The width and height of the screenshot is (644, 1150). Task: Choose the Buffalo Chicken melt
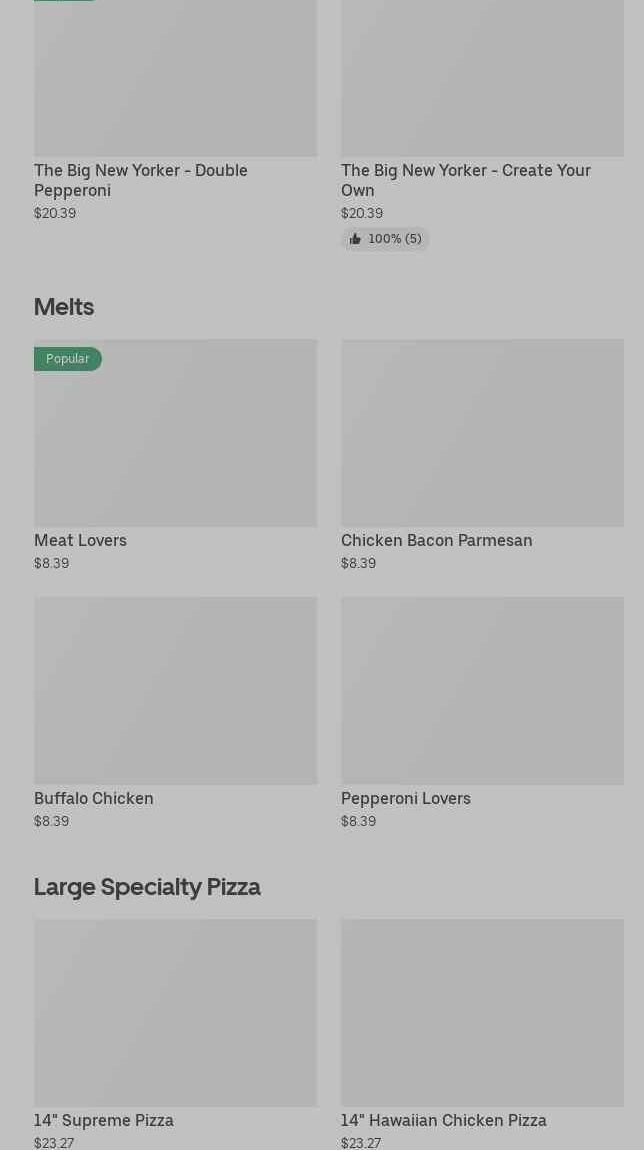pos(175,714)
